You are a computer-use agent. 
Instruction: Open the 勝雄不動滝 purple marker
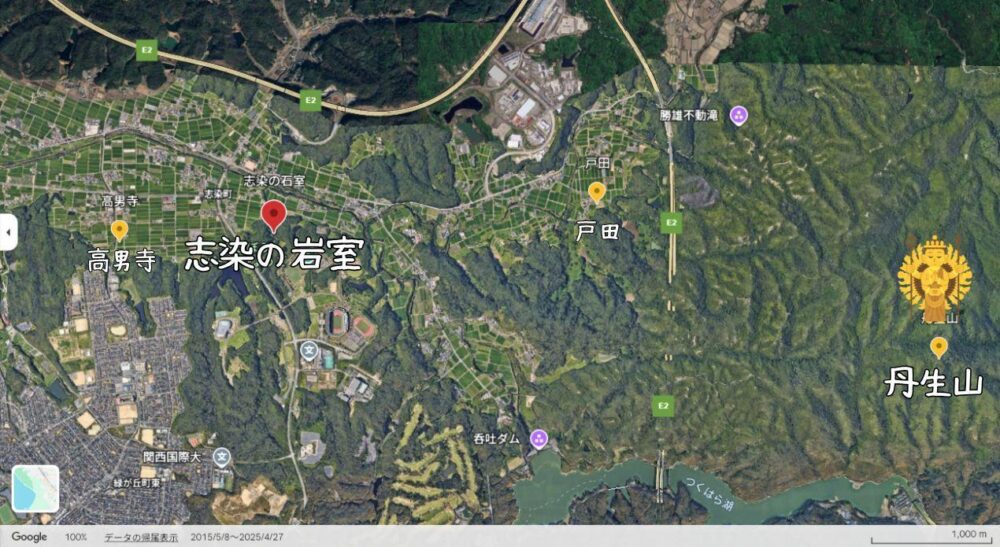[x=738, y=115]
